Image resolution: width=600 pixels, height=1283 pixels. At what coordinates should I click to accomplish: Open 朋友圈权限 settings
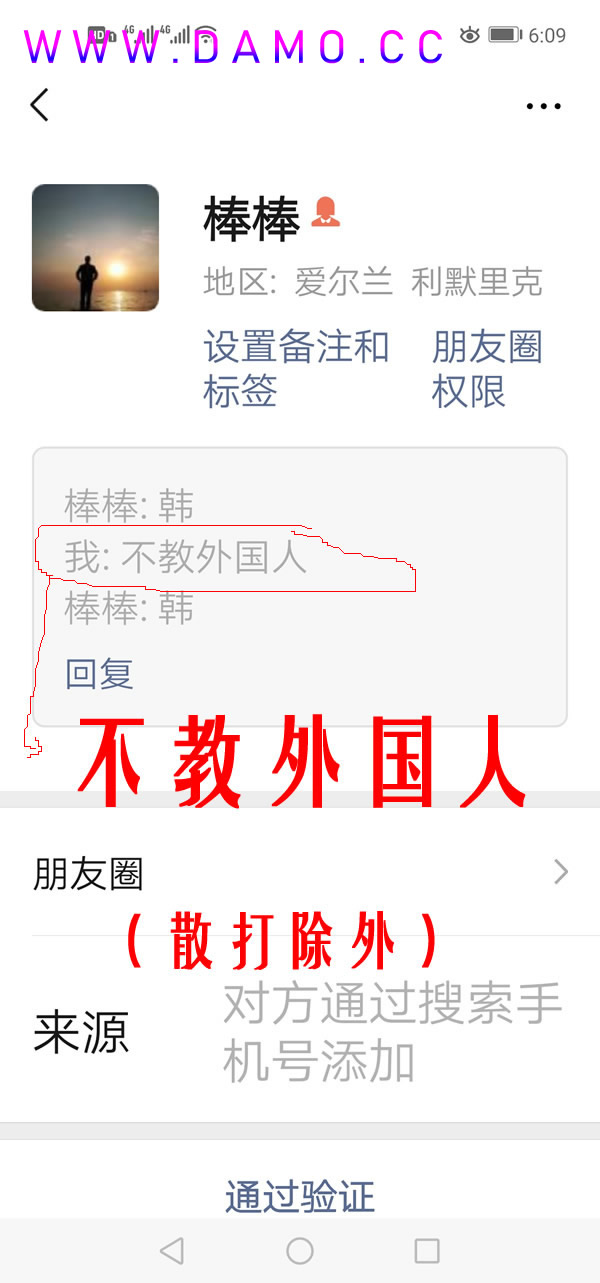pyautogui.click(x=487, y=368)
